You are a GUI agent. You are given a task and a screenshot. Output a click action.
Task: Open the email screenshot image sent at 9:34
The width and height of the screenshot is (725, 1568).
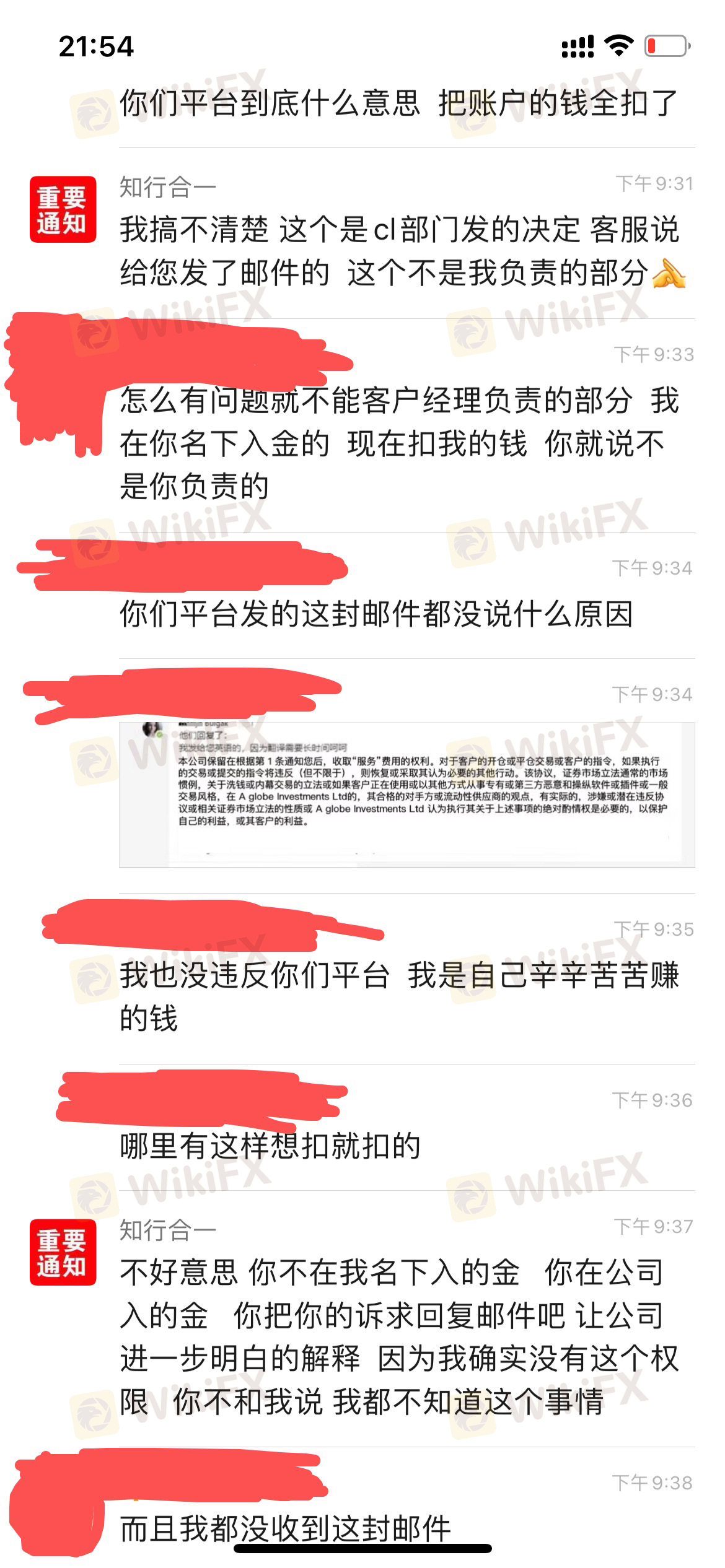[406, 794]
